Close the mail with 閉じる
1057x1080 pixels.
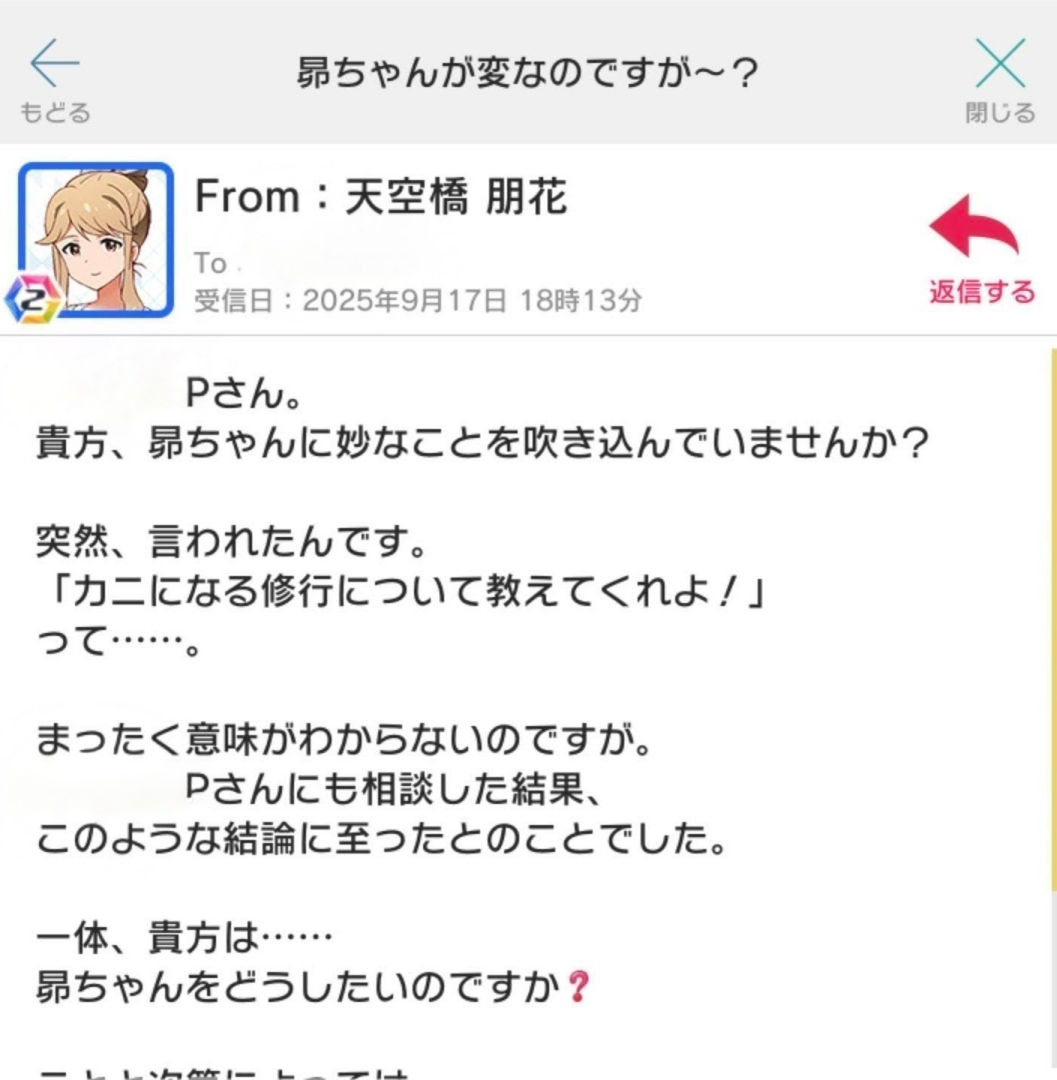pos(1000,78)
